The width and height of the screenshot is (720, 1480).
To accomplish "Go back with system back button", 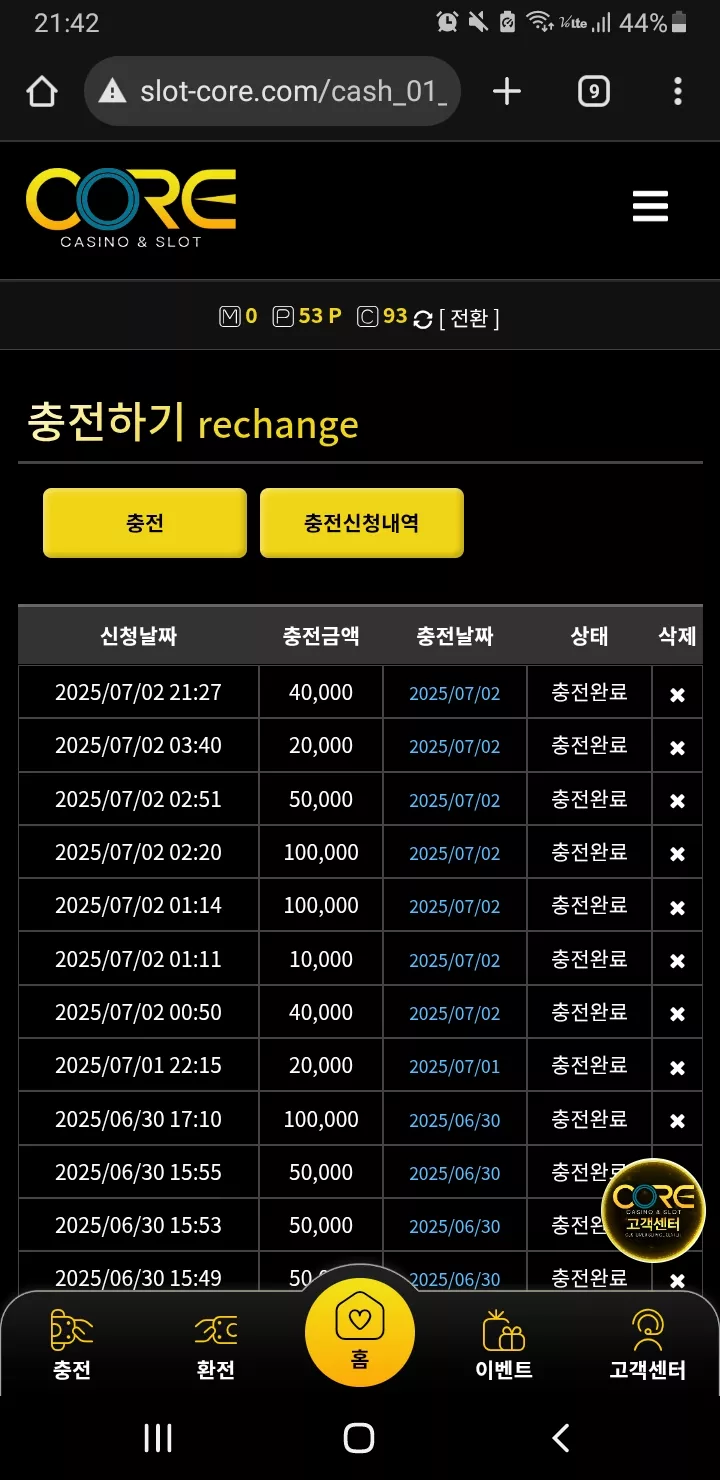I will (561, 1438).
